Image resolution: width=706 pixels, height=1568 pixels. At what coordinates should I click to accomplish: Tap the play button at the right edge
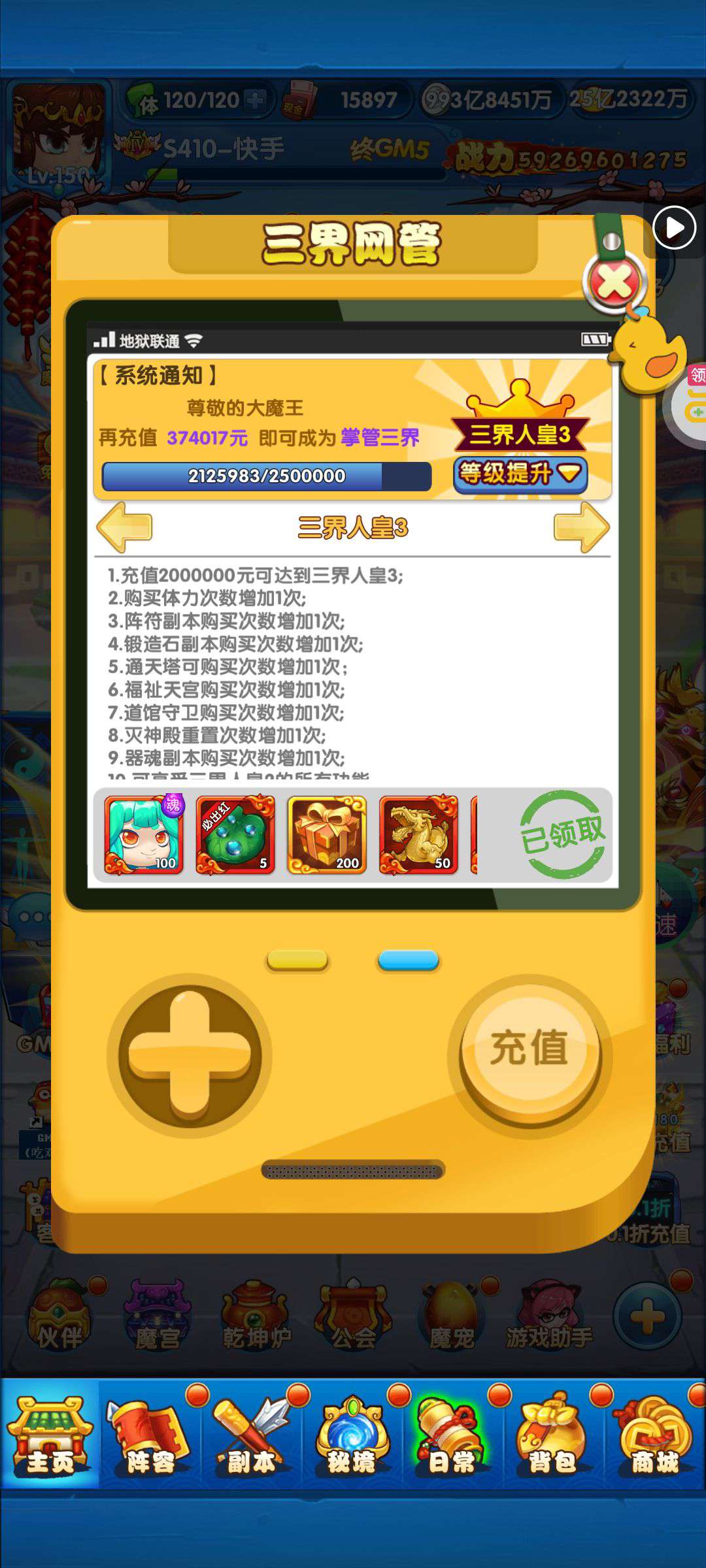[x=674, y=228]
